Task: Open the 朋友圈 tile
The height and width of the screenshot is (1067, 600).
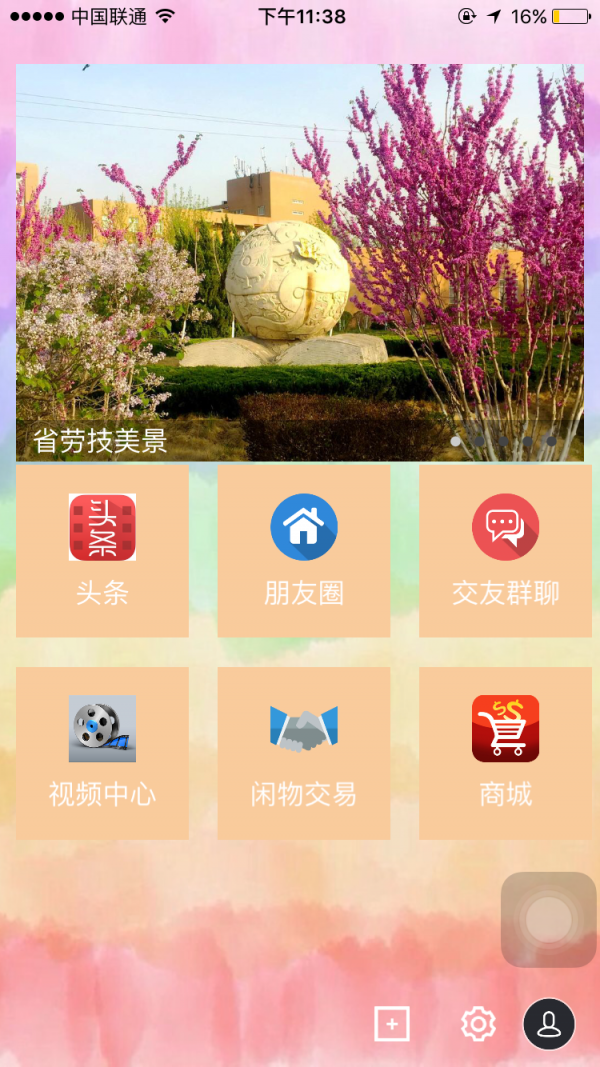Action: click(x=304, y=550)
